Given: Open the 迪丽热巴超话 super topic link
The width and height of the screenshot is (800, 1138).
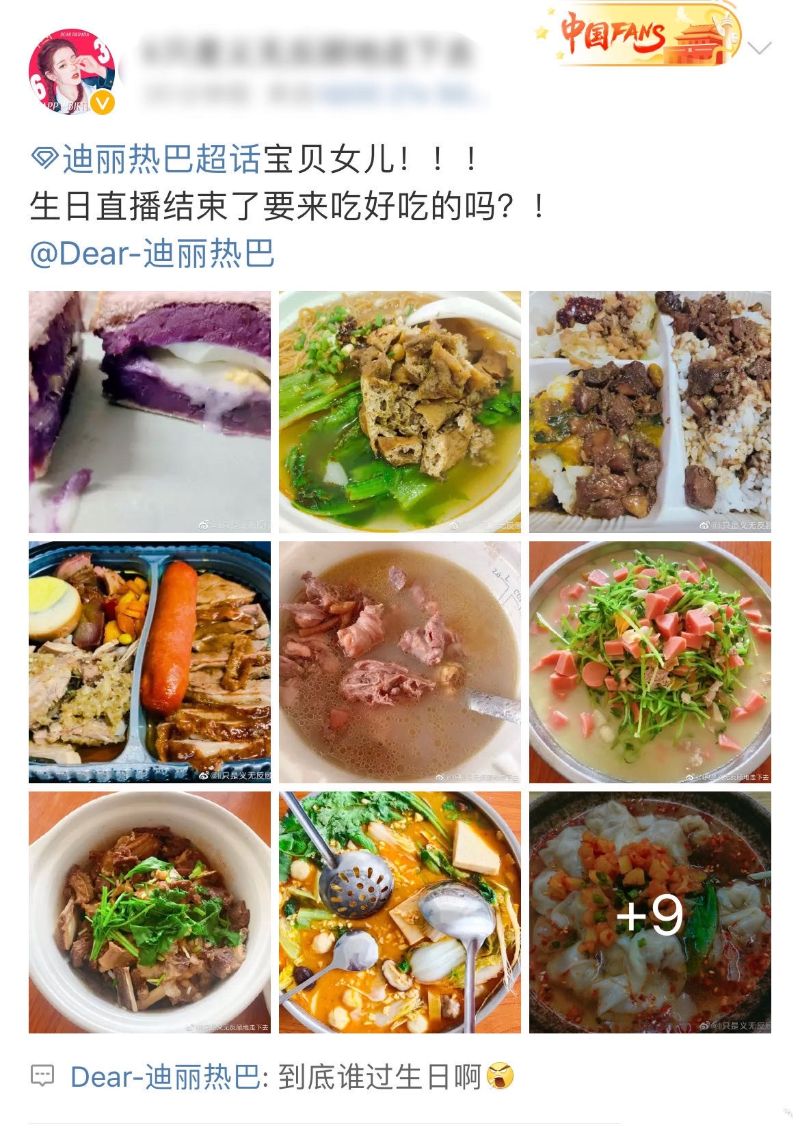Looking at the screenshot, I should coord(147,158).
